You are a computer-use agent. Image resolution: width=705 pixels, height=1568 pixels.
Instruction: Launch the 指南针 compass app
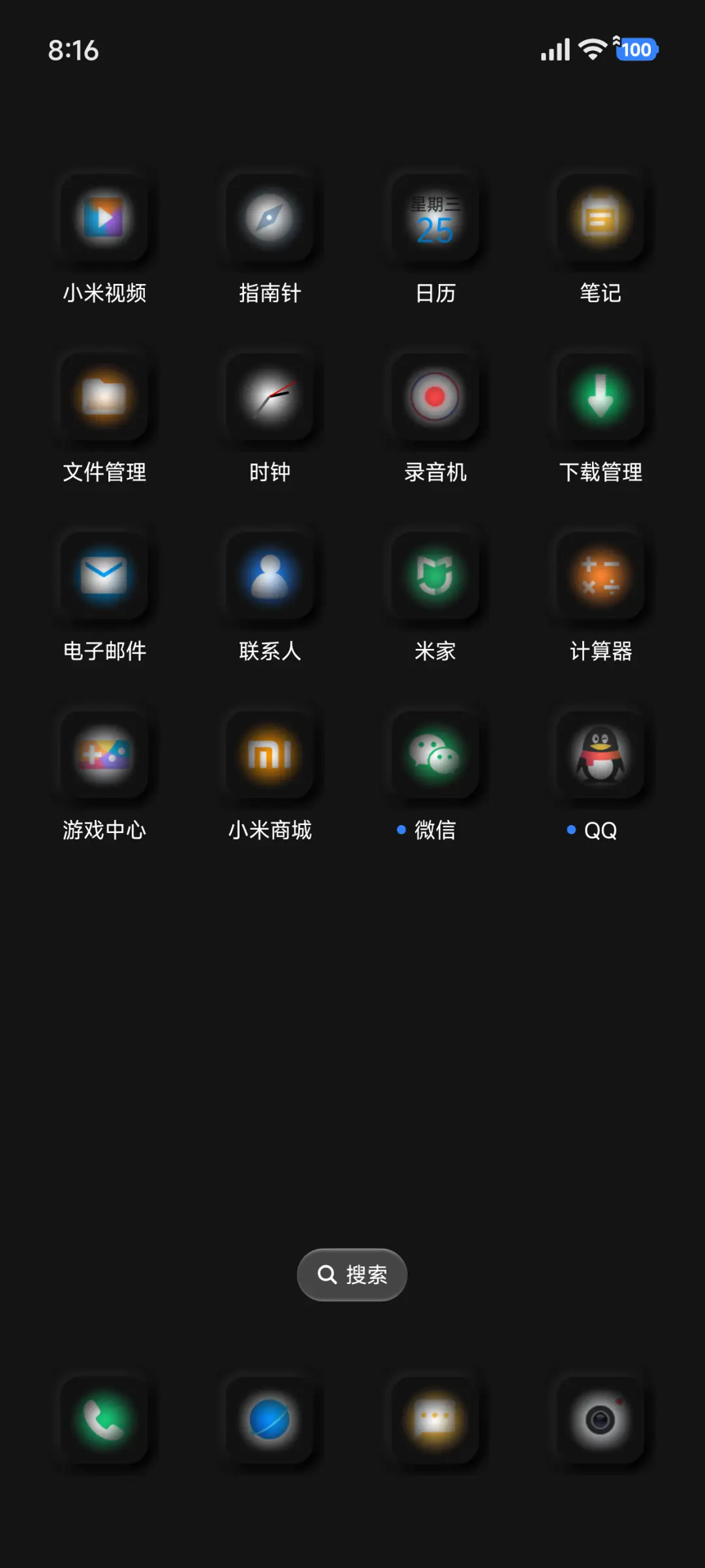pos(270,219)
